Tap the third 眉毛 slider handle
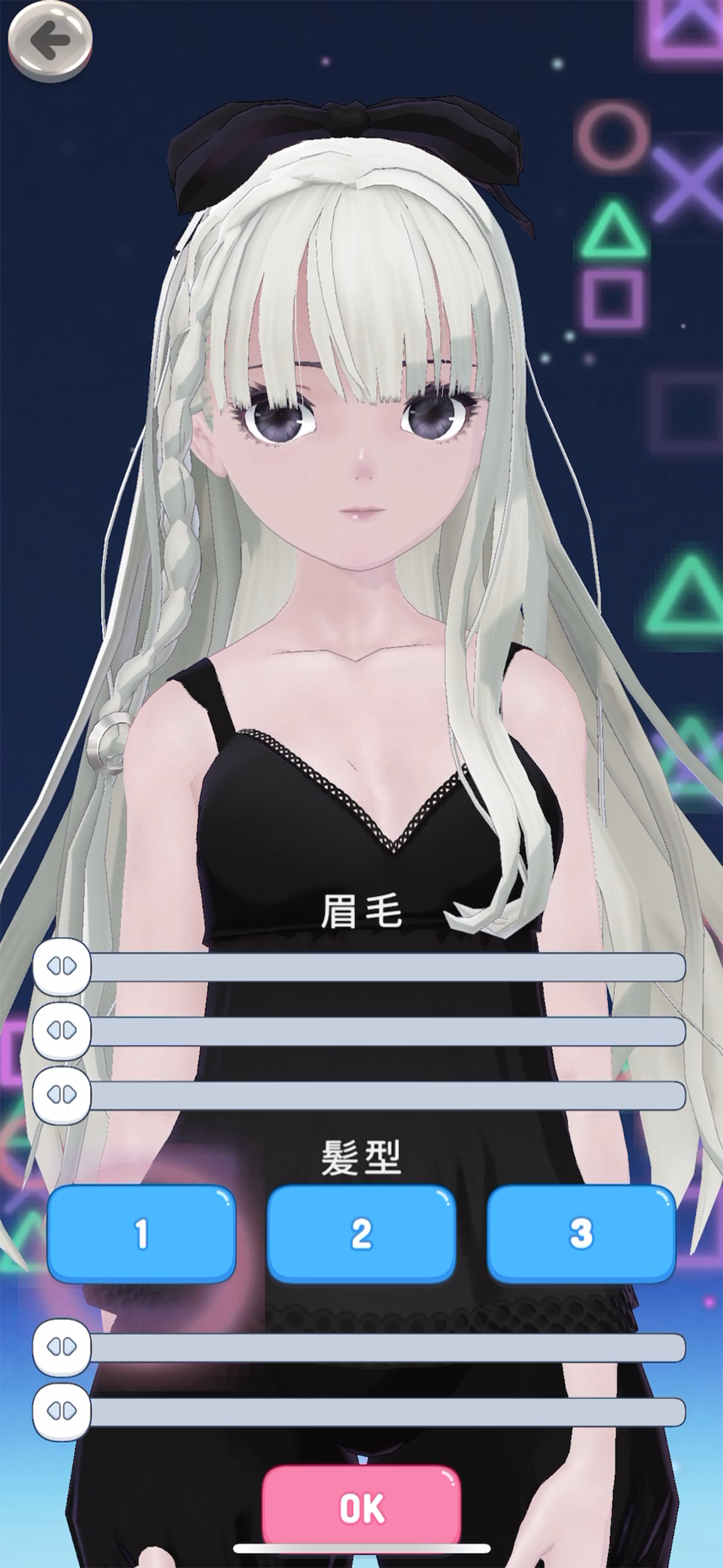723x1568 pixels. 62,1095
